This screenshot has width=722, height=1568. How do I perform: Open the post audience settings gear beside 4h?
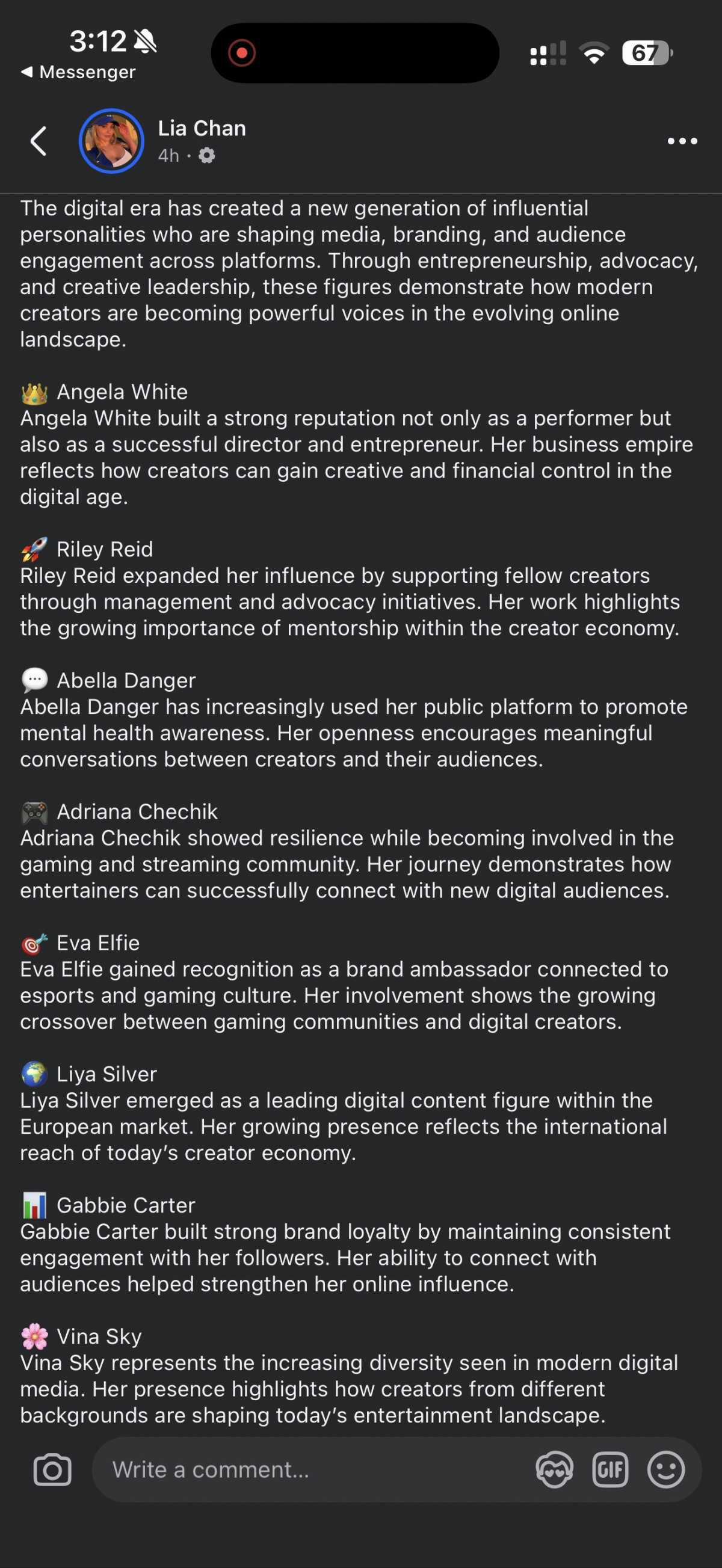pos(207,156)
